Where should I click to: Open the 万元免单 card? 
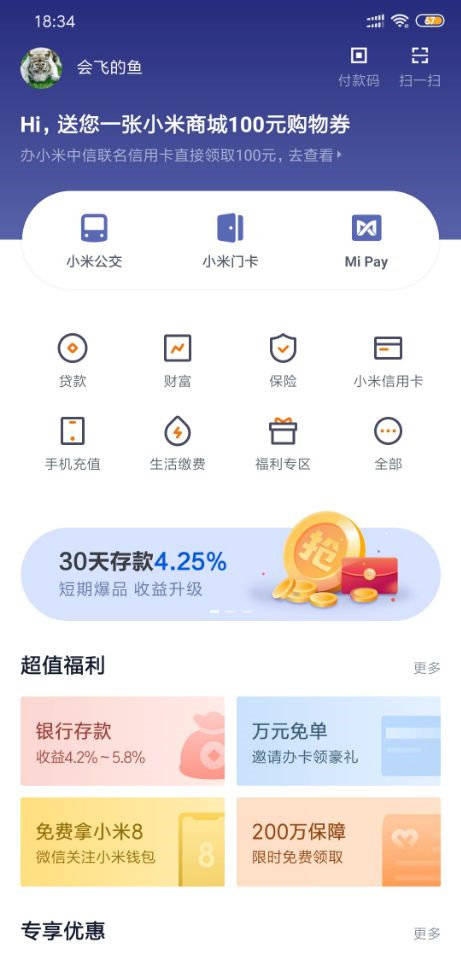point(339,741)
